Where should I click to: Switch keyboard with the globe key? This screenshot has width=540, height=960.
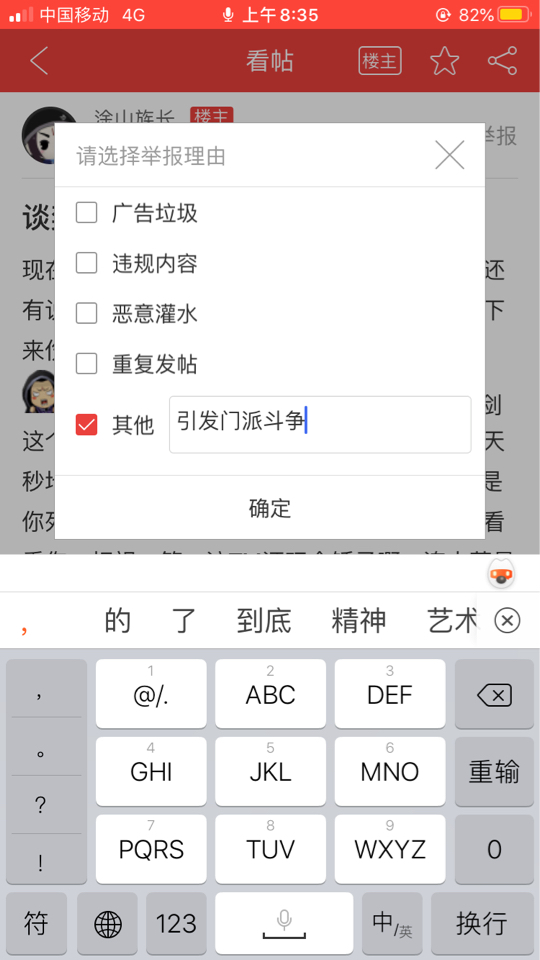[108, 923]
